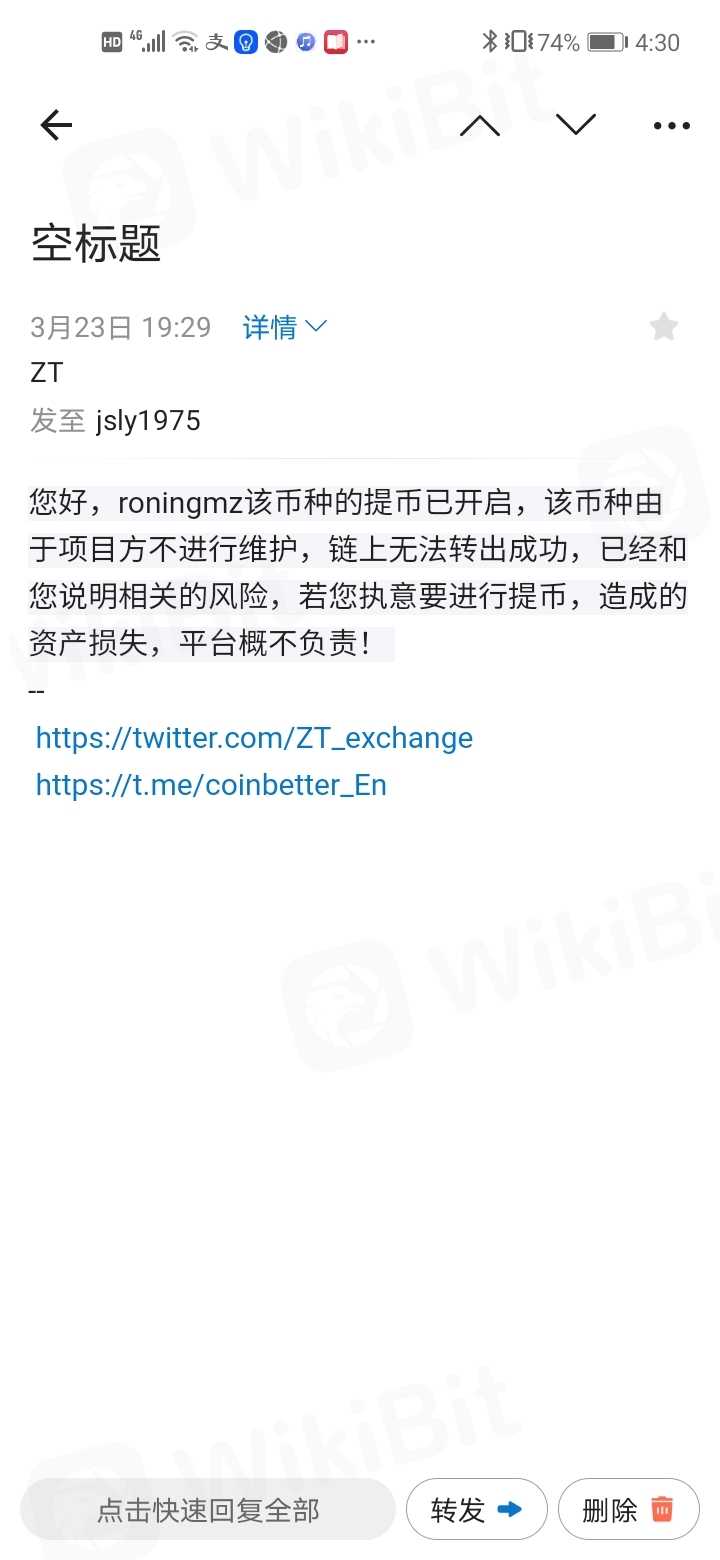Screen dimensions: 720x1560
Task: Star this email
Action: 664,327
